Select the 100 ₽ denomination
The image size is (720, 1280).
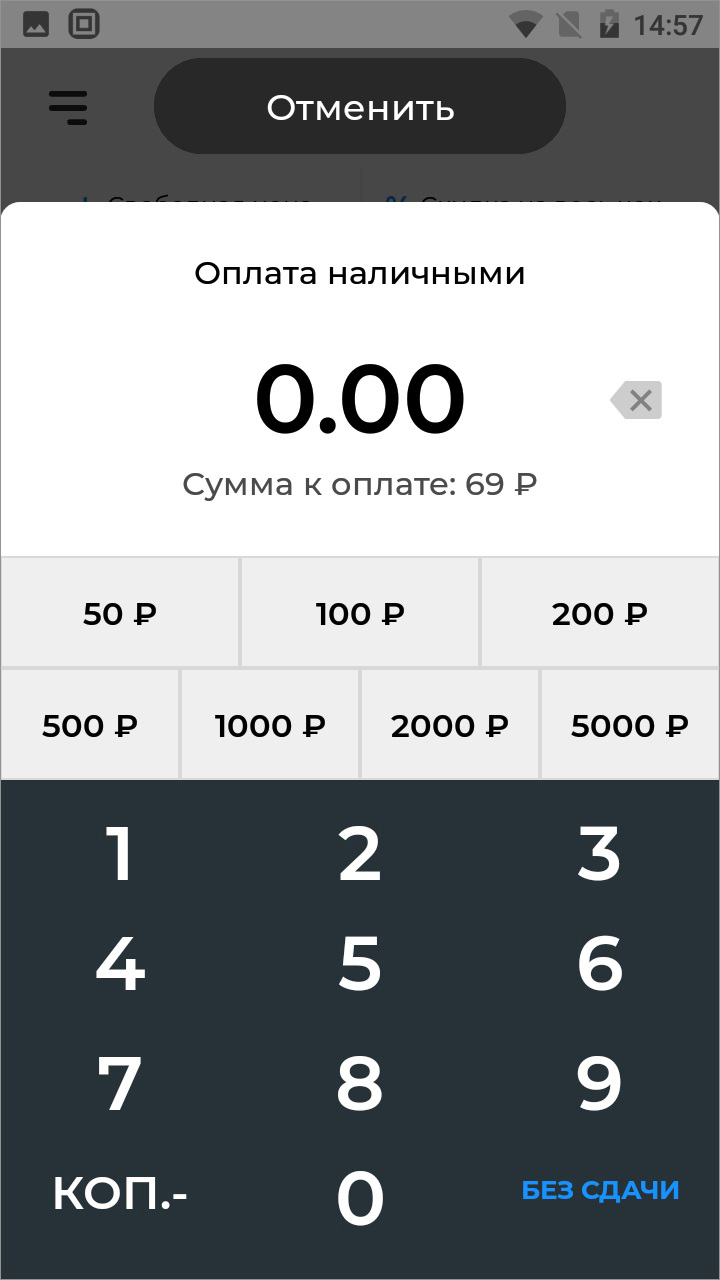tap(360, 612)
